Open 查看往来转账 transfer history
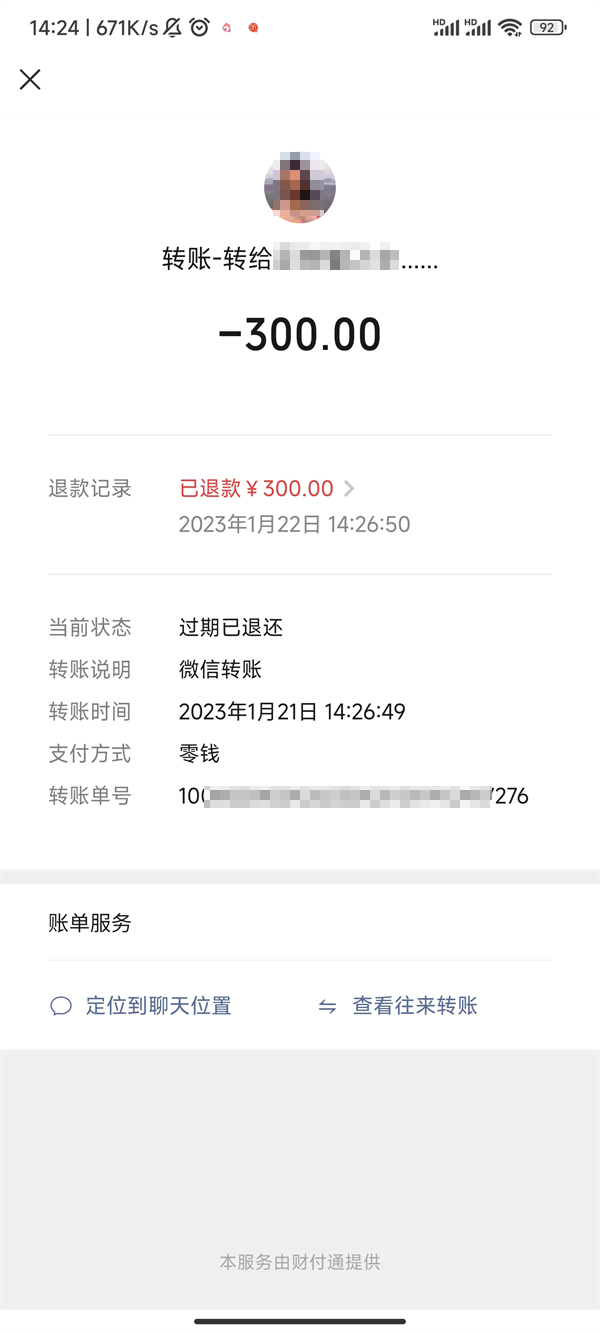This screenshot has height=1333, width=600. pos(398,1006)
